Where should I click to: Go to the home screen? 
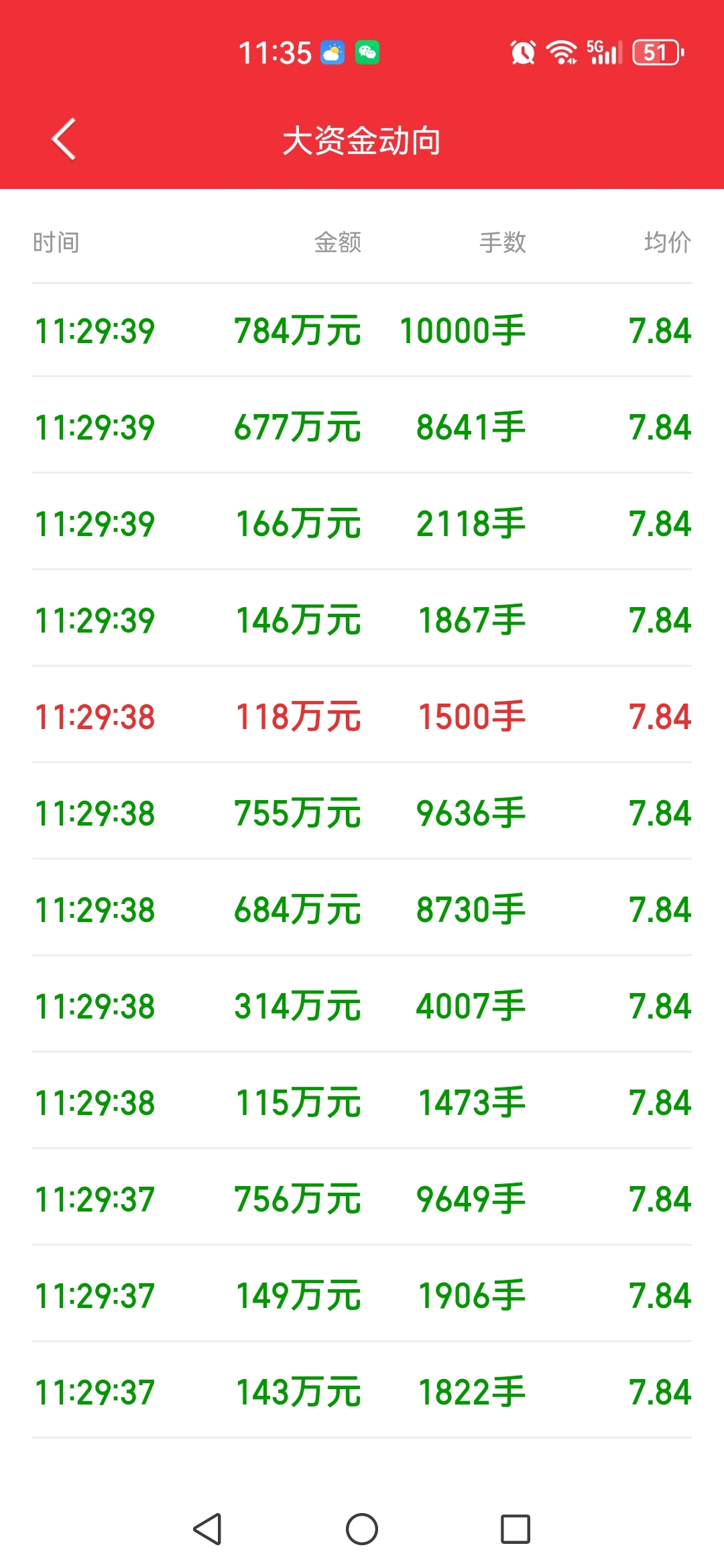coord(362,1529)
